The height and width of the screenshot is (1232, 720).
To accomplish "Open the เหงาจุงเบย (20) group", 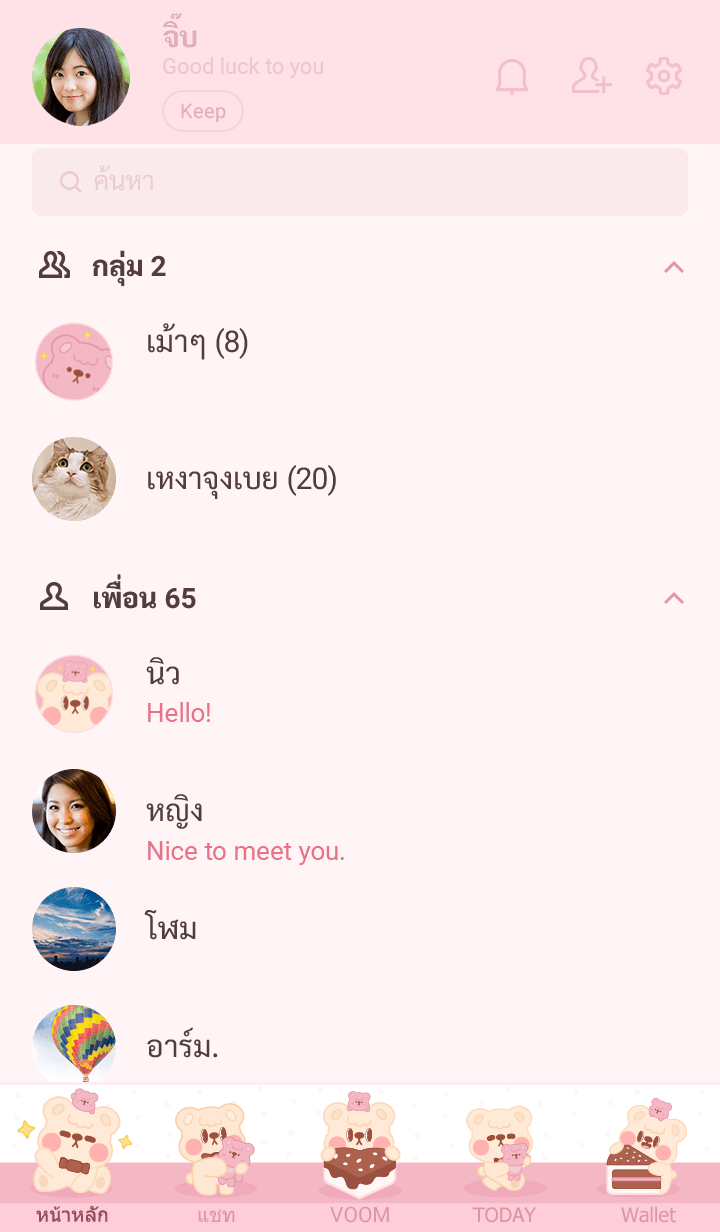I will pos(241,480).
